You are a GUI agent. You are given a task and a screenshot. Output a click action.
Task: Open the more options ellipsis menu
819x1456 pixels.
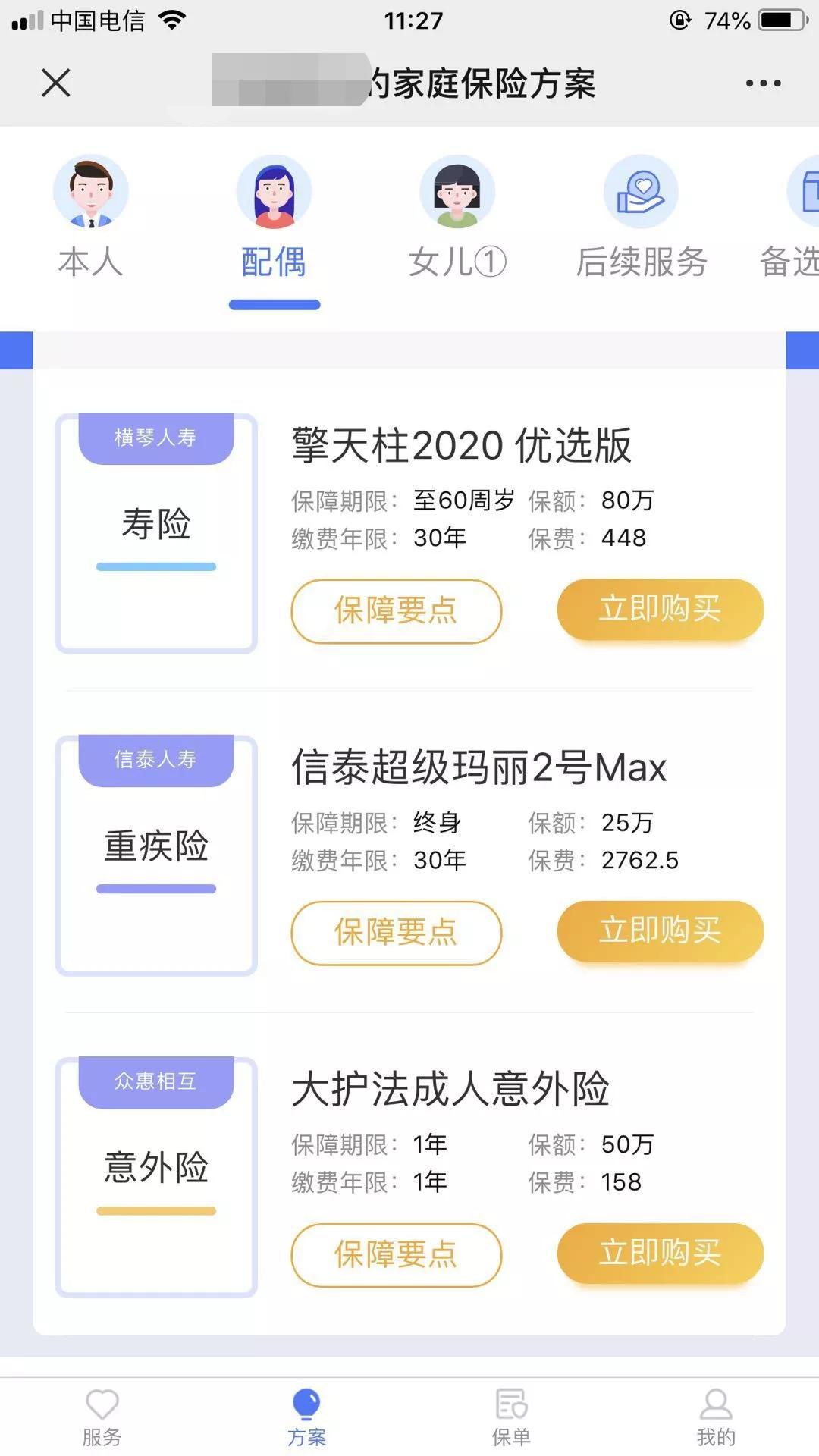click(x=762, y=83)
